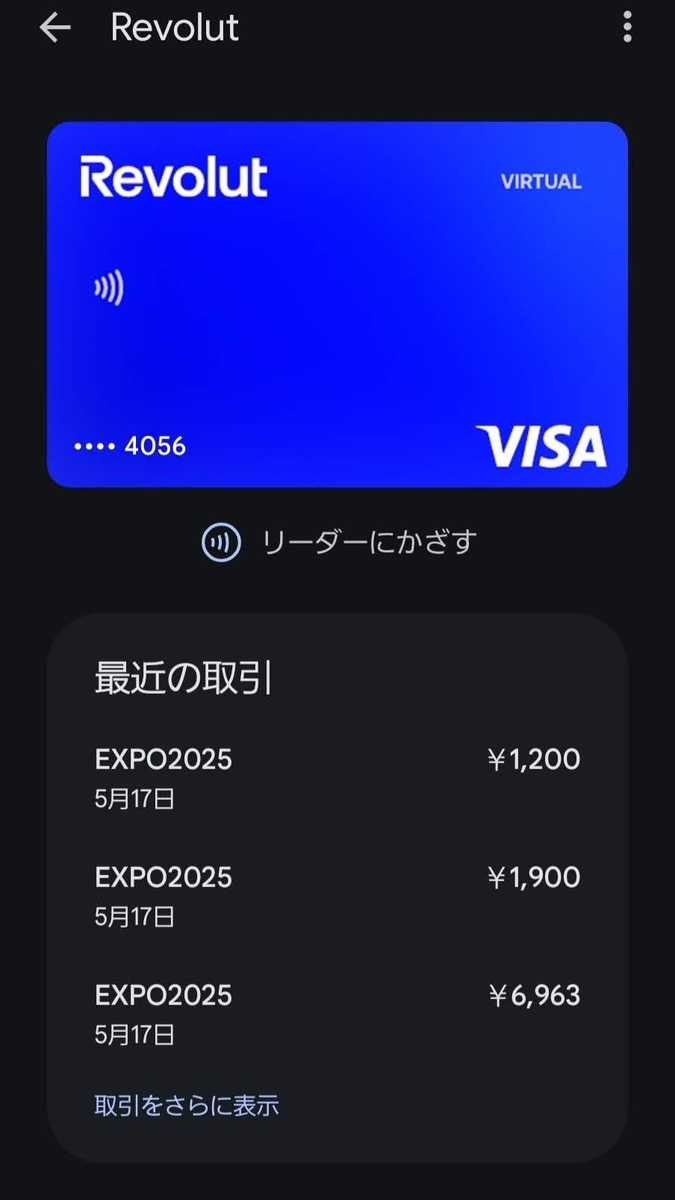The image size is (675, 1200).
Task: Open the EXPO2025 transaction for ¥1,900
Action: coord(337,896)
